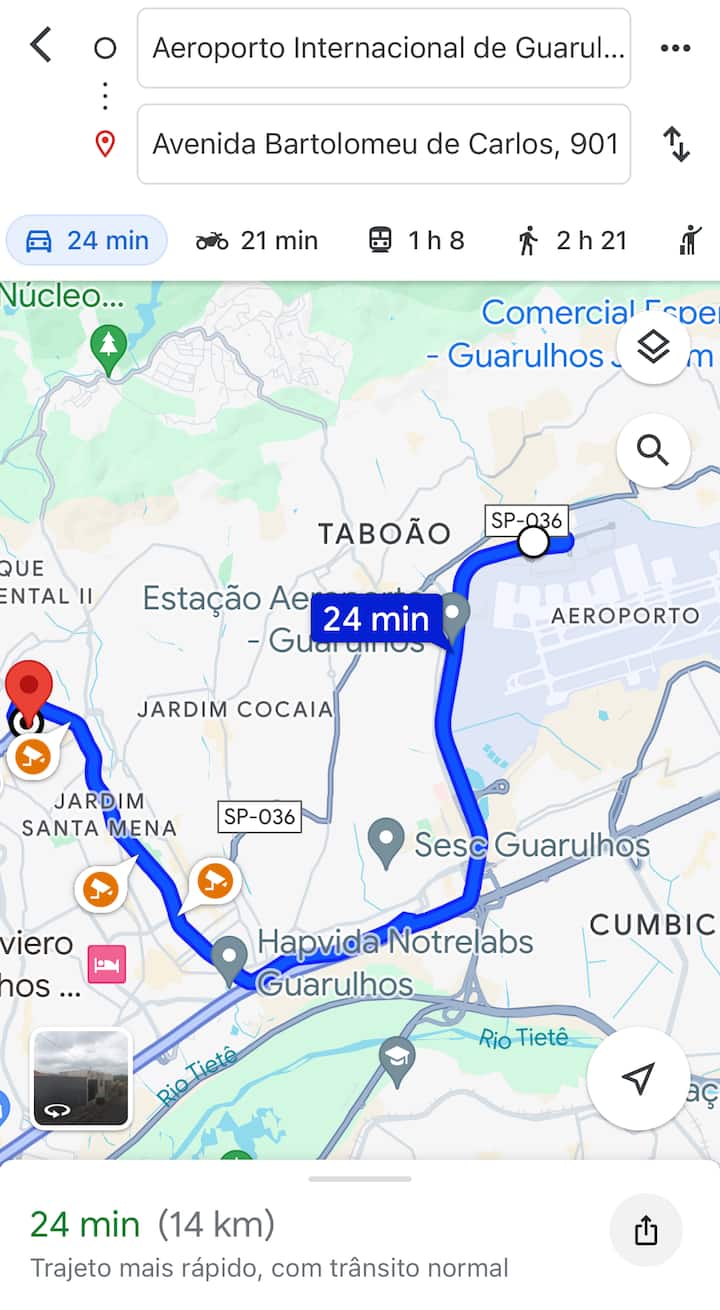Image resolution: width=720 pixels, height=1310 pixels.
Task: Open the Hapvida Notrelabs Guarulhos pin
Action: tap(231, 958)
